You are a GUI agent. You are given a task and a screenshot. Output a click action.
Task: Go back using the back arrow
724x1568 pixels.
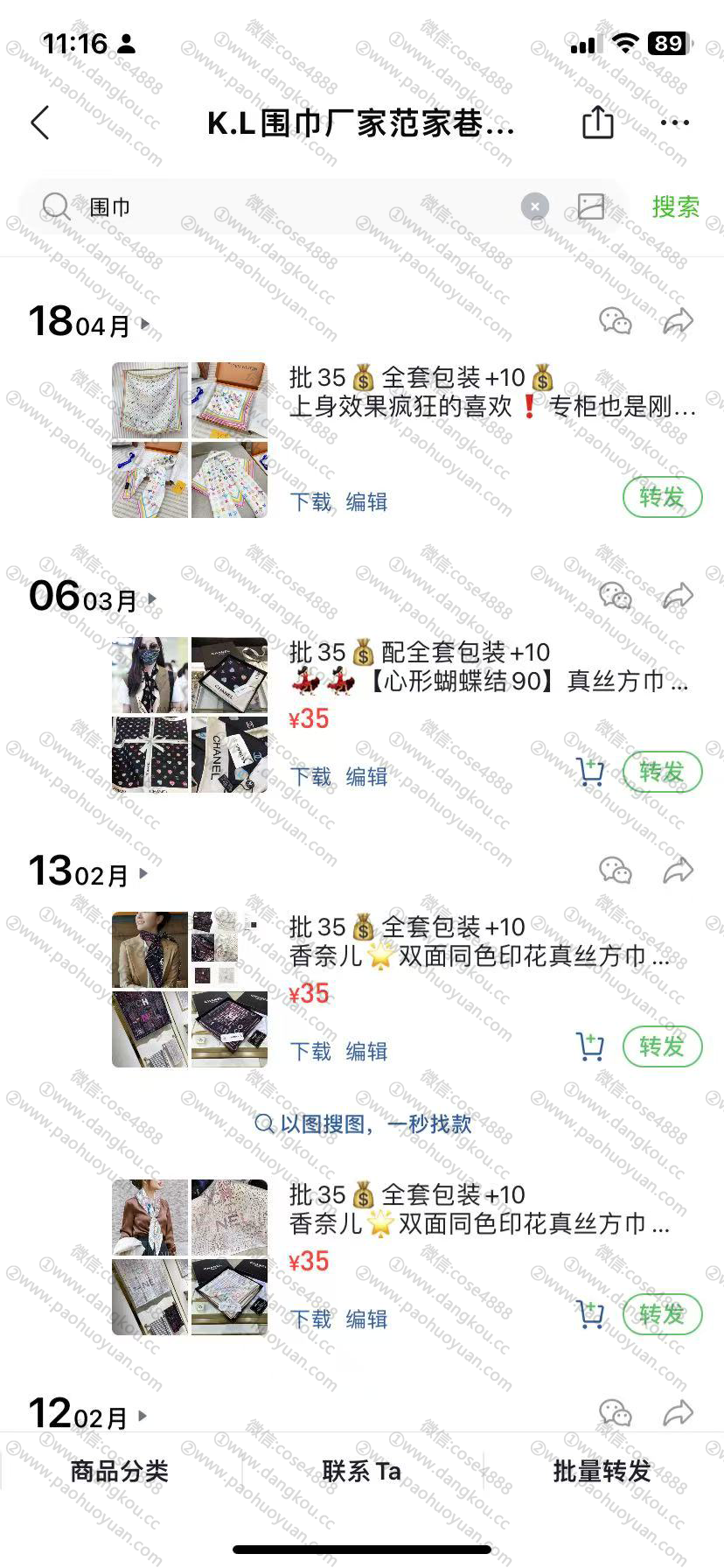(x=40, y=123)
